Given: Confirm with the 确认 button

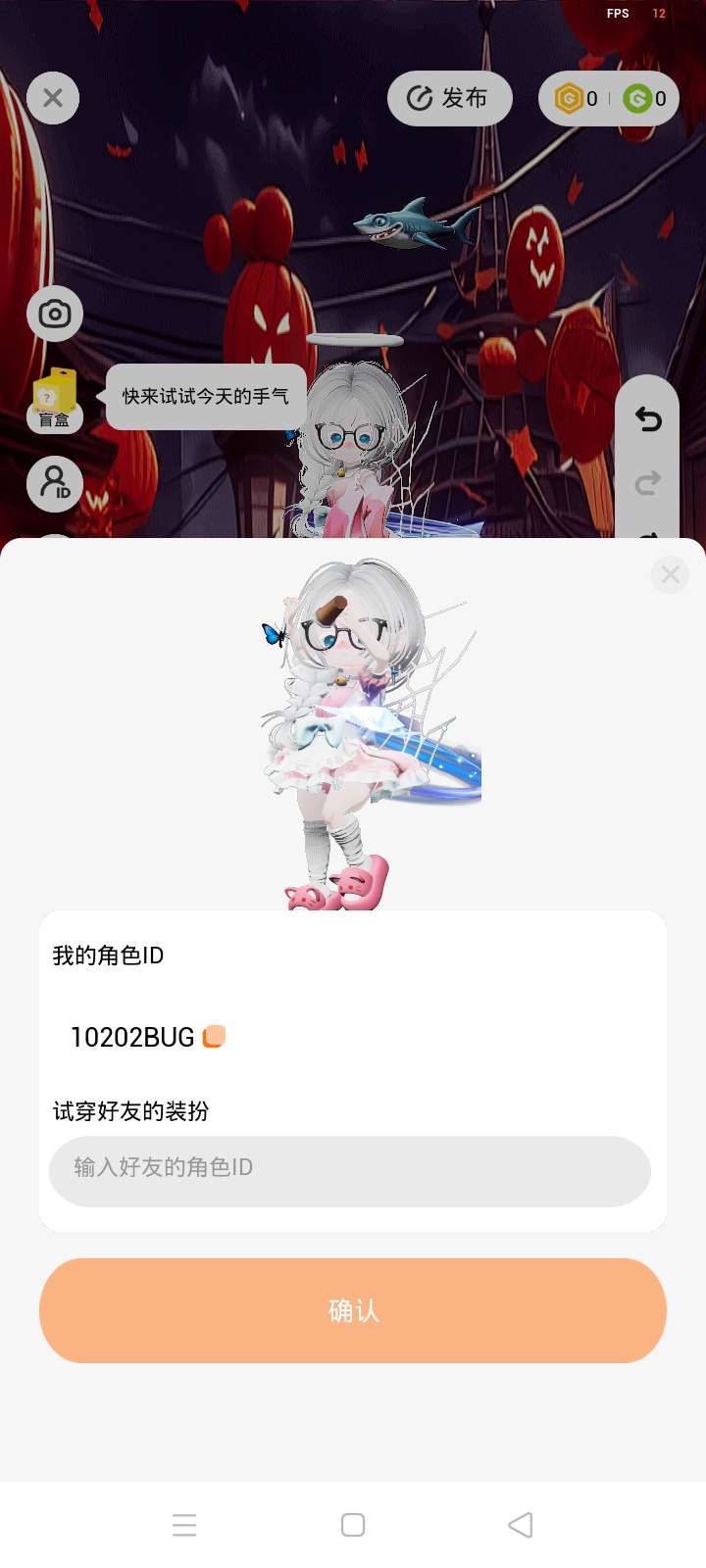Looking at the screenshot, I should [x=353, y=1310].
